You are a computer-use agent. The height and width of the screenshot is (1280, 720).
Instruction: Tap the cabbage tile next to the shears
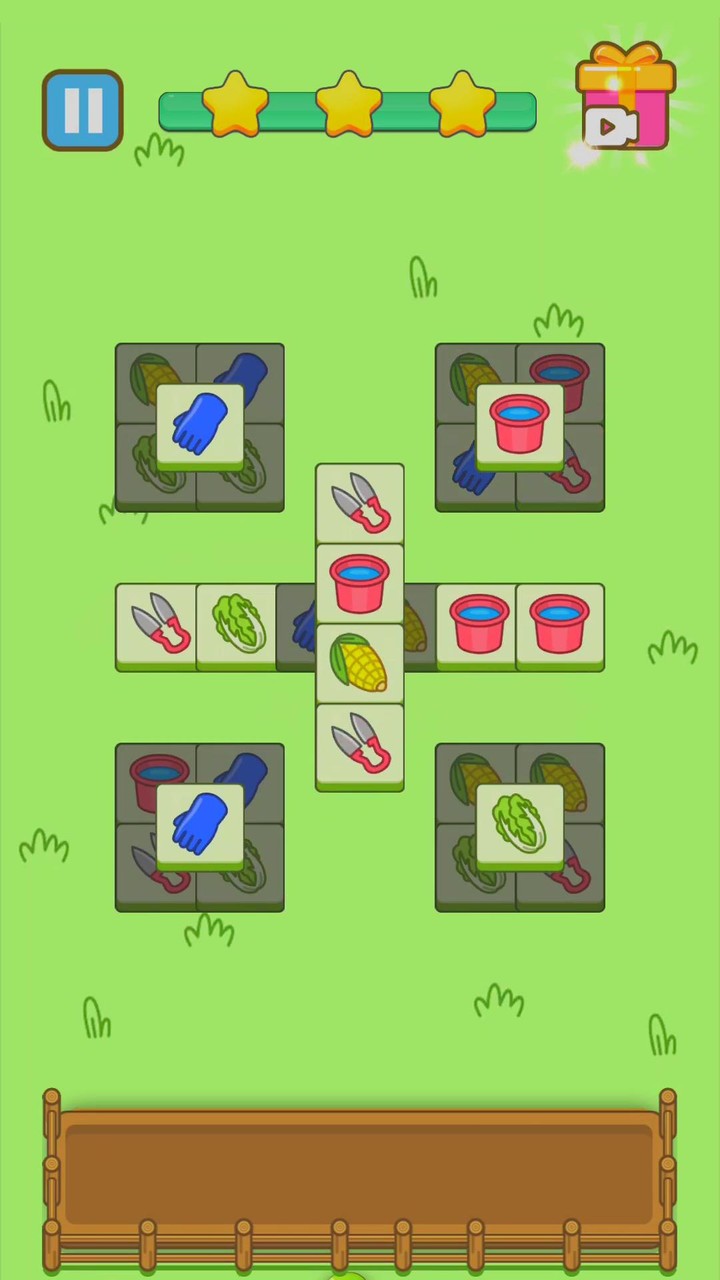236,624
